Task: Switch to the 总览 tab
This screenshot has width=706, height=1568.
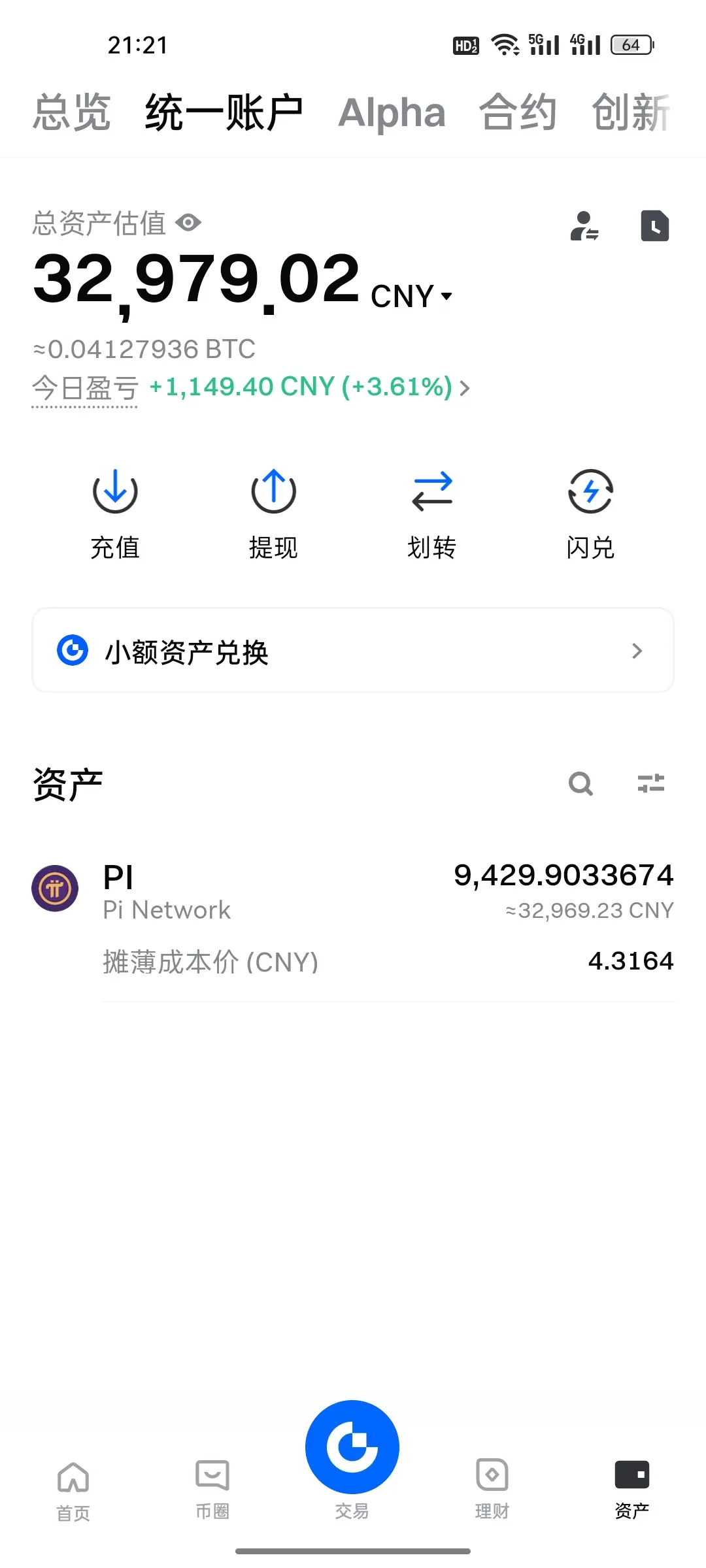Action: [72, 112]
